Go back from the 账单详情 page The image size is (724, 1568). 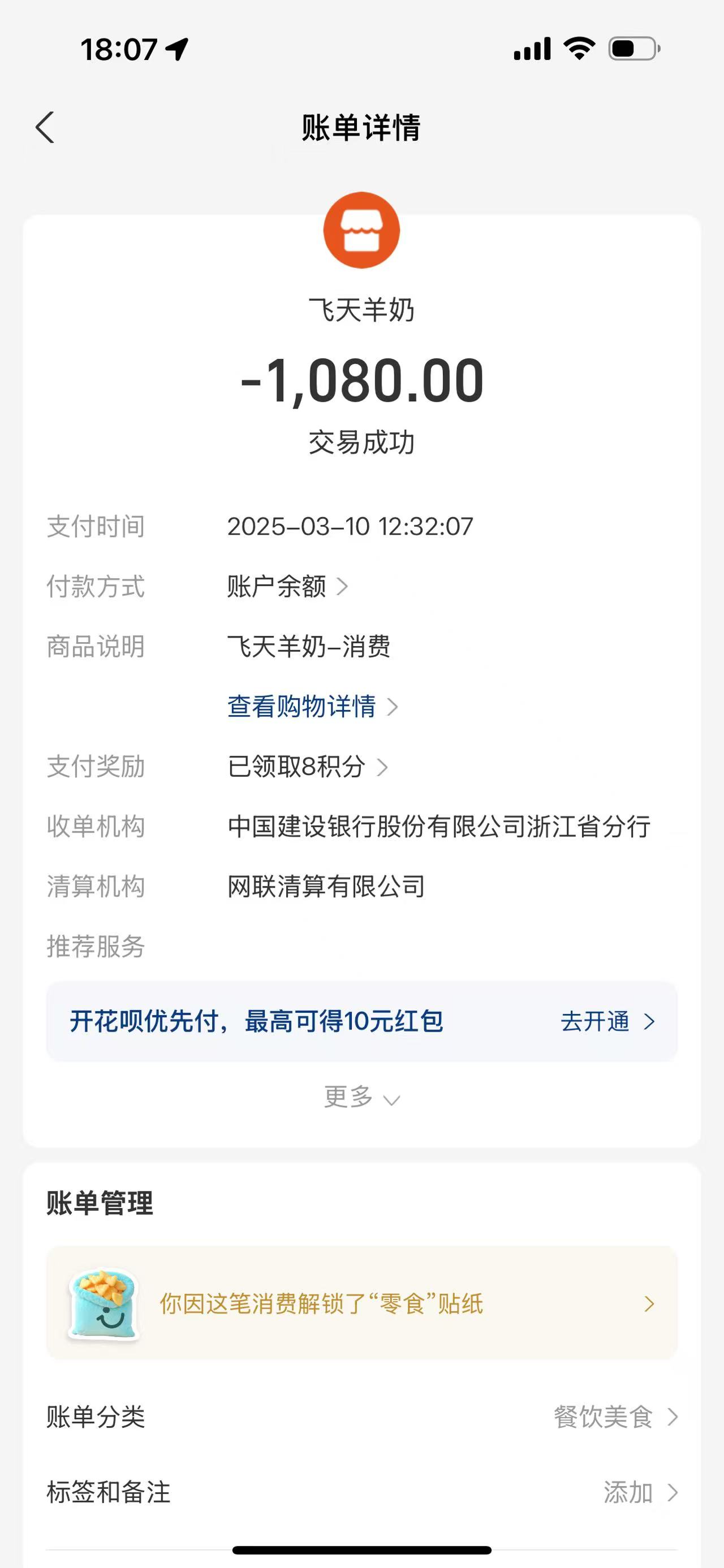pos(45,128)
